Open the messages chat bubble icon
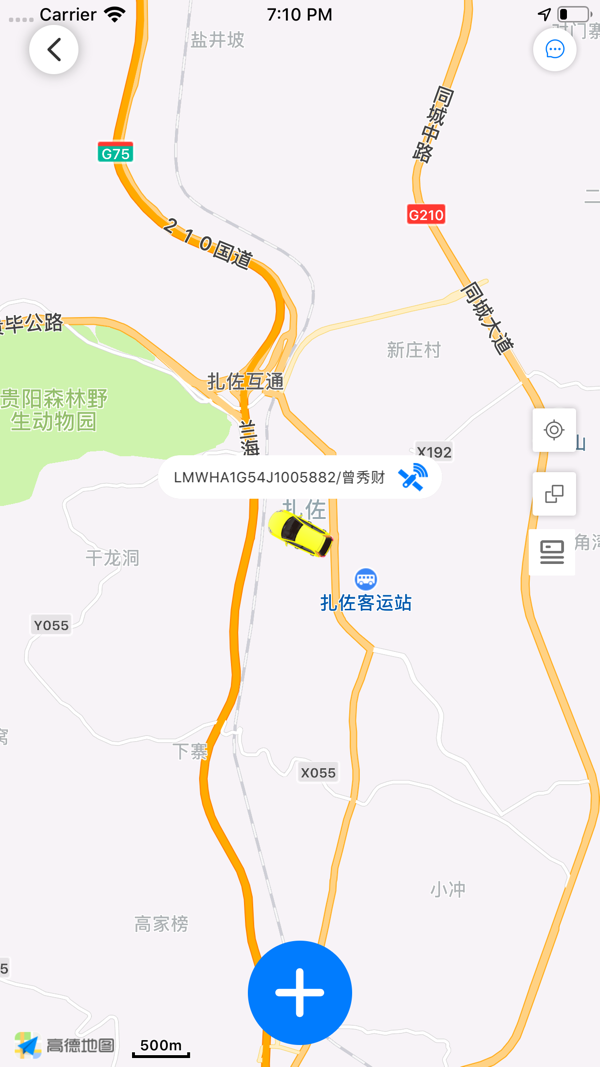600x1067 pixels. [555, 49]
